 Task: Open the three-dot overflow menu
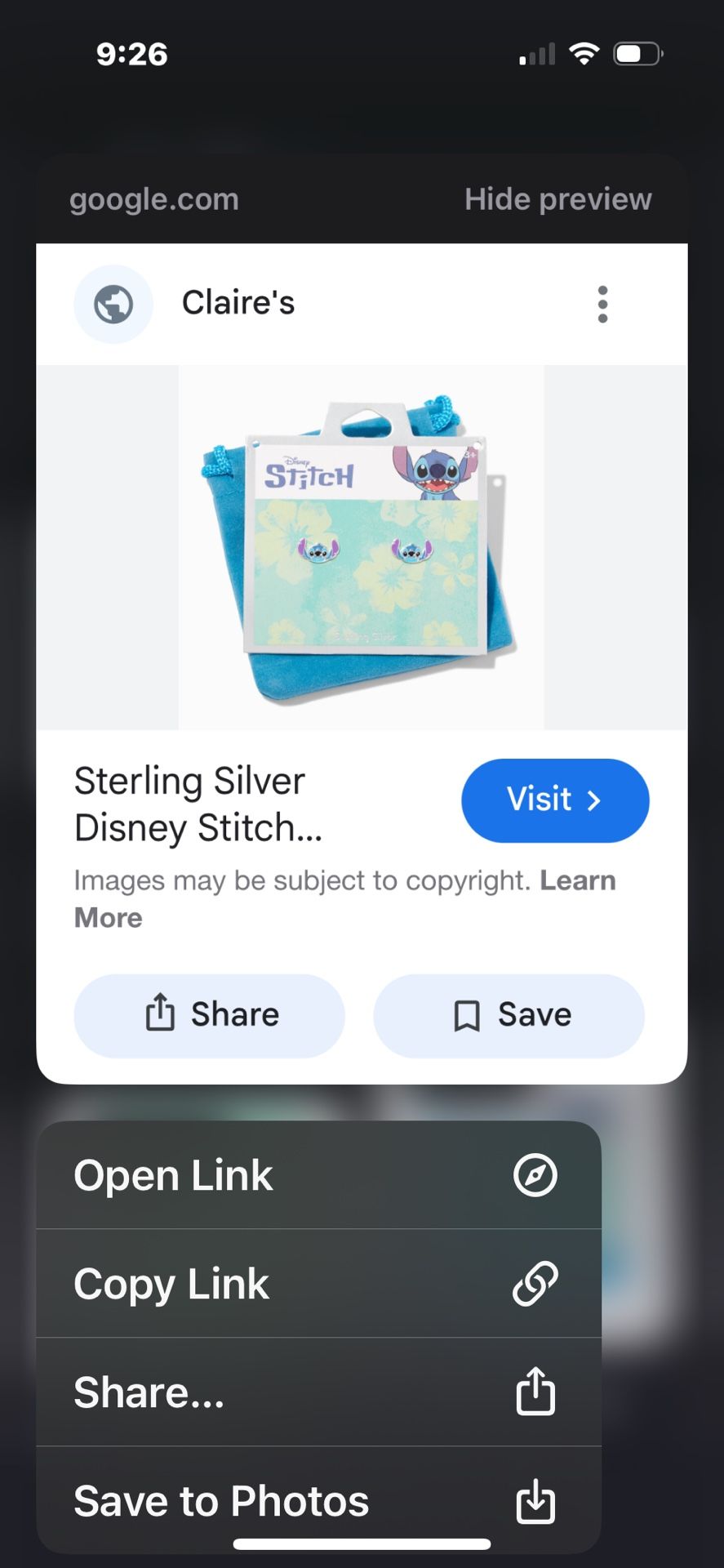(x=602, y=305)
